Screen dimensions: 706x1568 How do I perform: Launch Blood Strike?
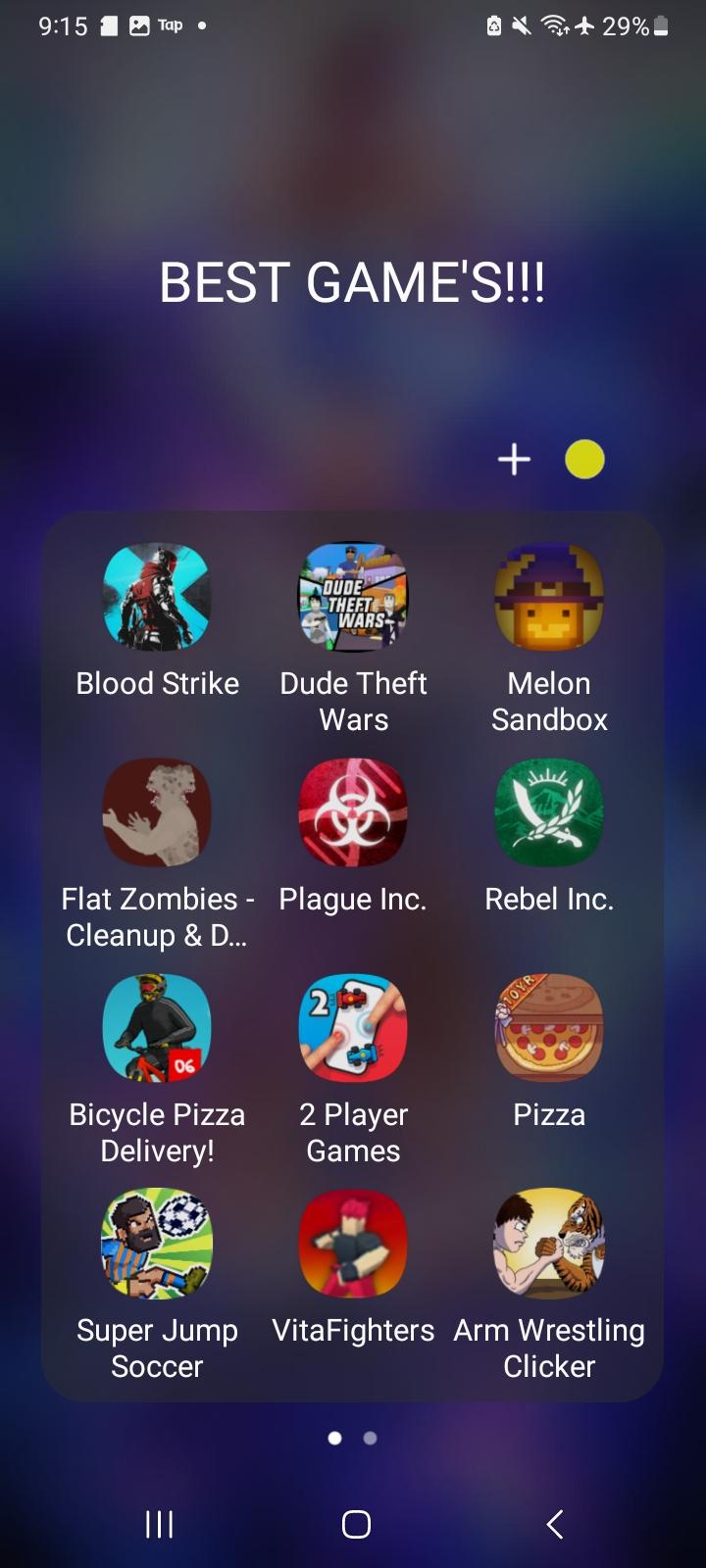(157, 597)
